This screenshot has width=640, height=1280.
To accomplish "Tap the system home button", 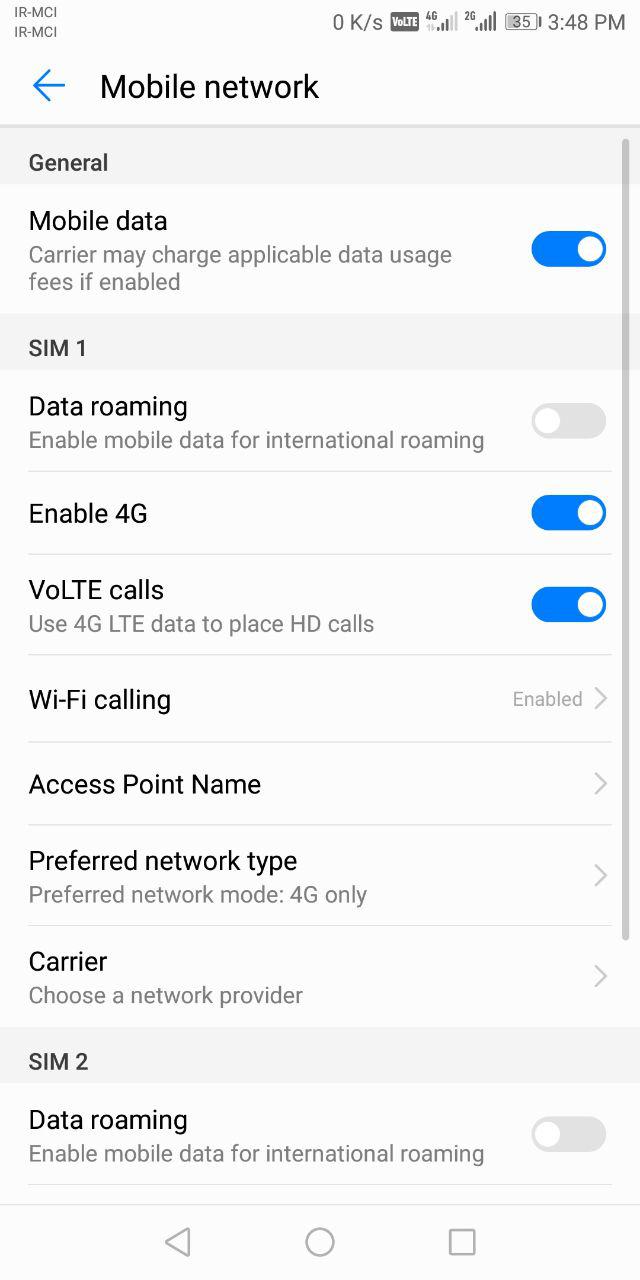I will pos(320,1242).
